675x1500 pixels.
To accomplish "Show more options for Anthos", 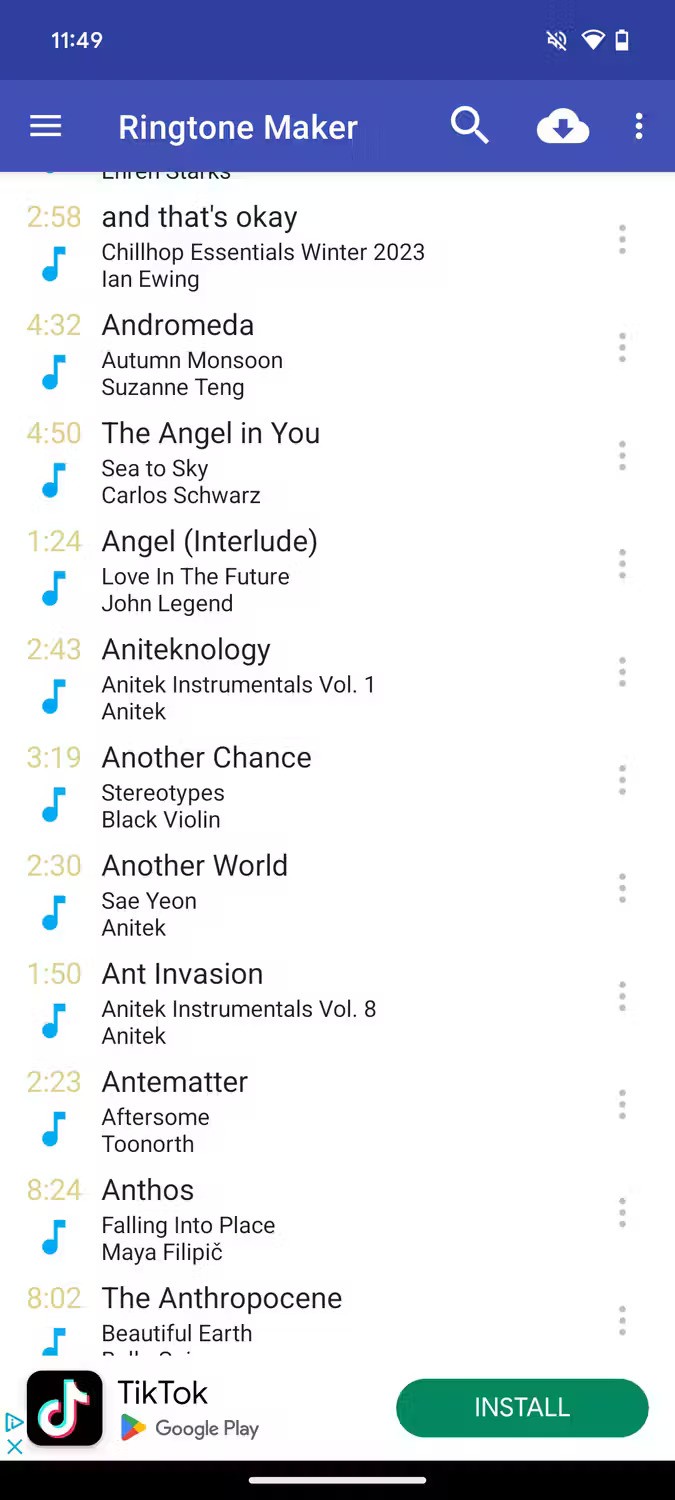I will pyautogui.click(x=622, y=1212).
